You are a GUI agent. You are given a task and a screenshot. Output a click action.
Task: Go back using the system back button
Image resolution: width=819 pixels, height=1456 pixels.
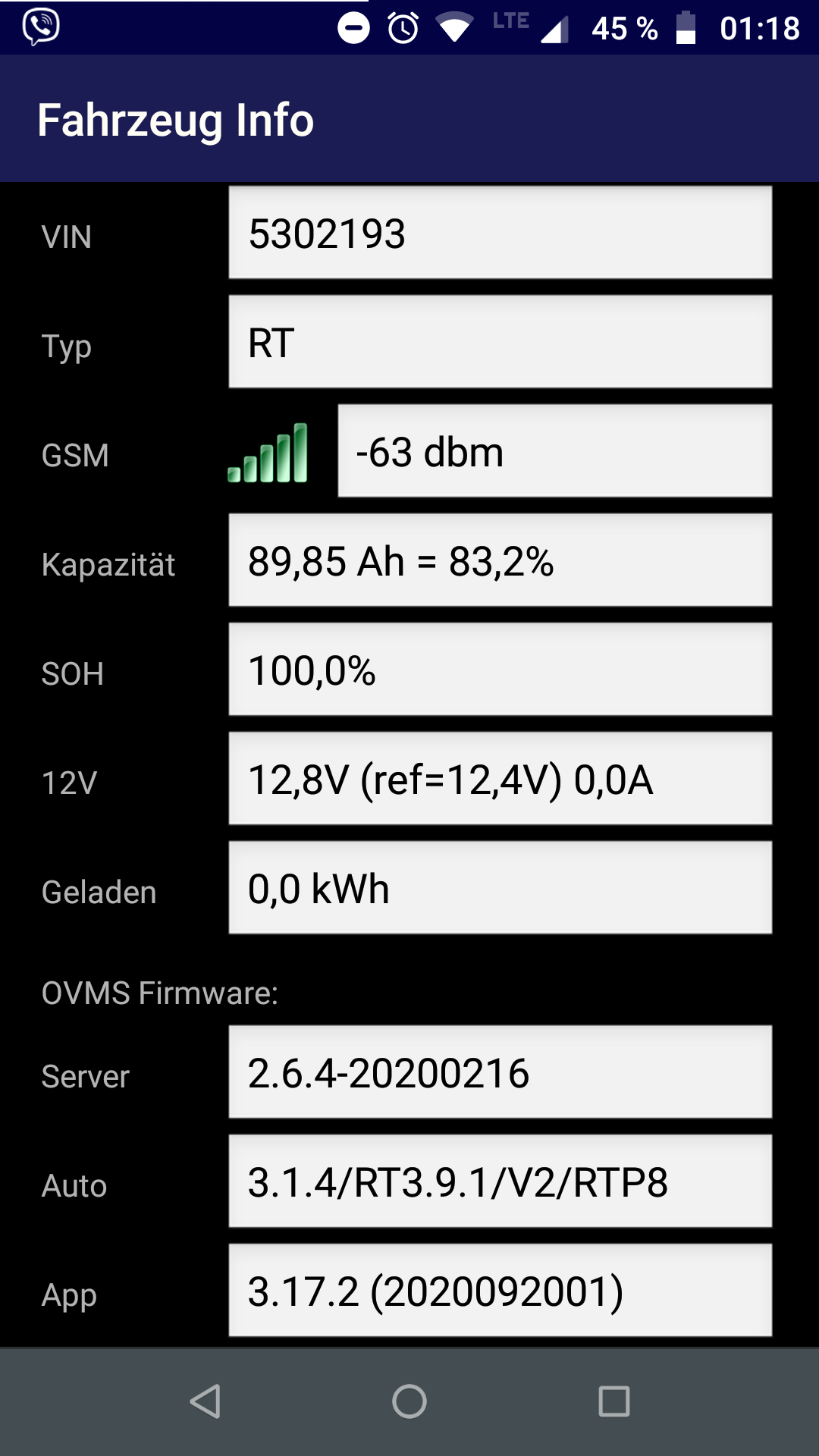click(x=205, y=1401)
